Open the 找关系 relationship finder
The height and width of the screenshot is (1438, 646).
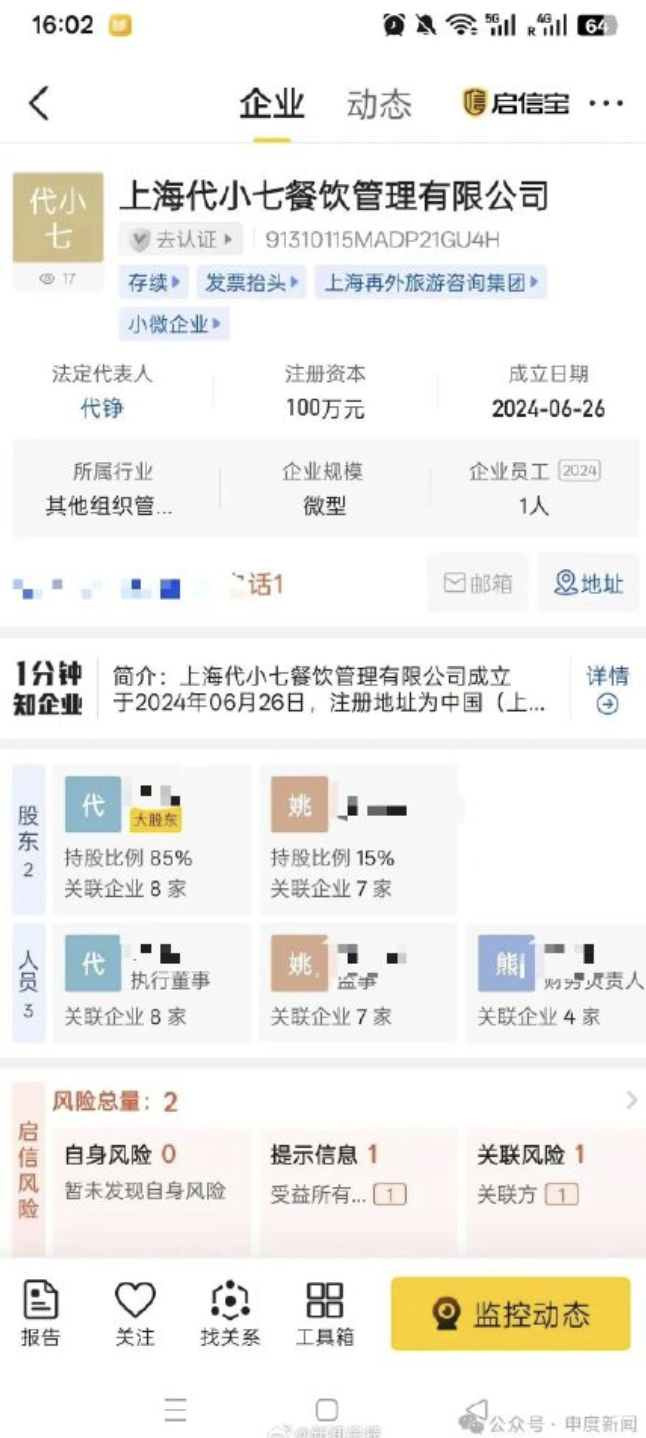point(230,1313)
